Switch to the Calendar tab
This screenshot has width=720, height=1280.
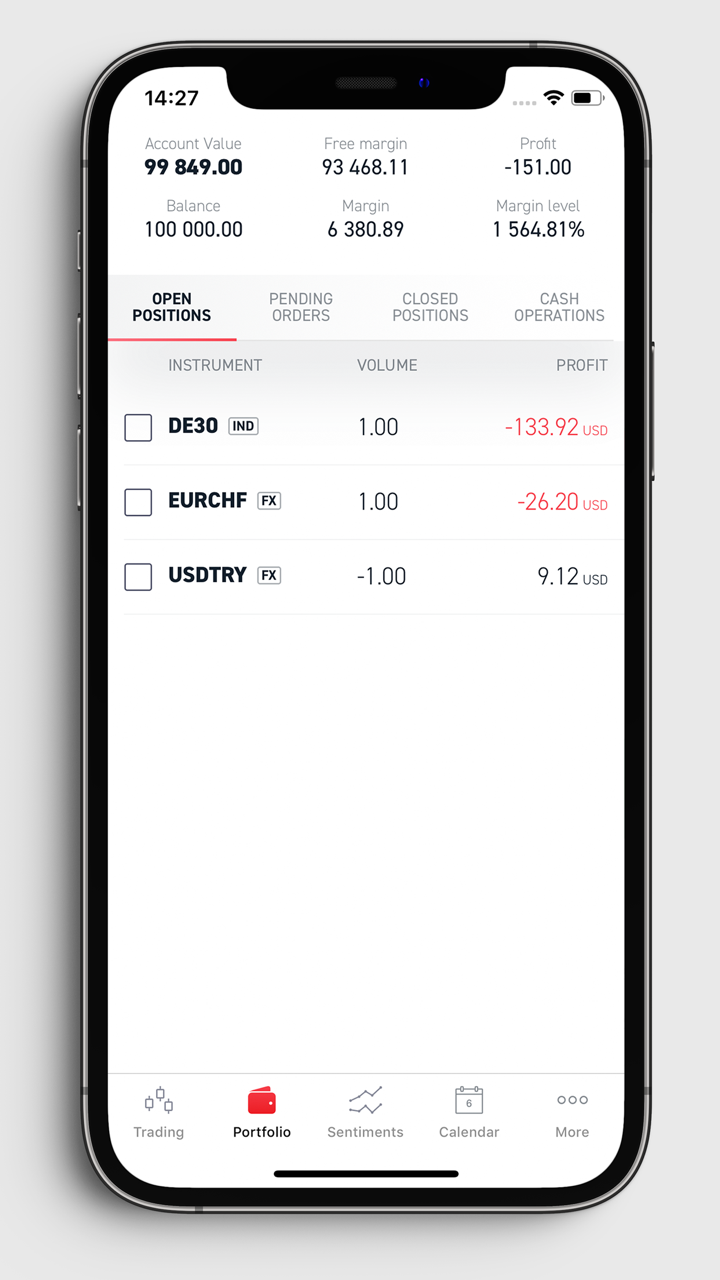(469, 1113)
